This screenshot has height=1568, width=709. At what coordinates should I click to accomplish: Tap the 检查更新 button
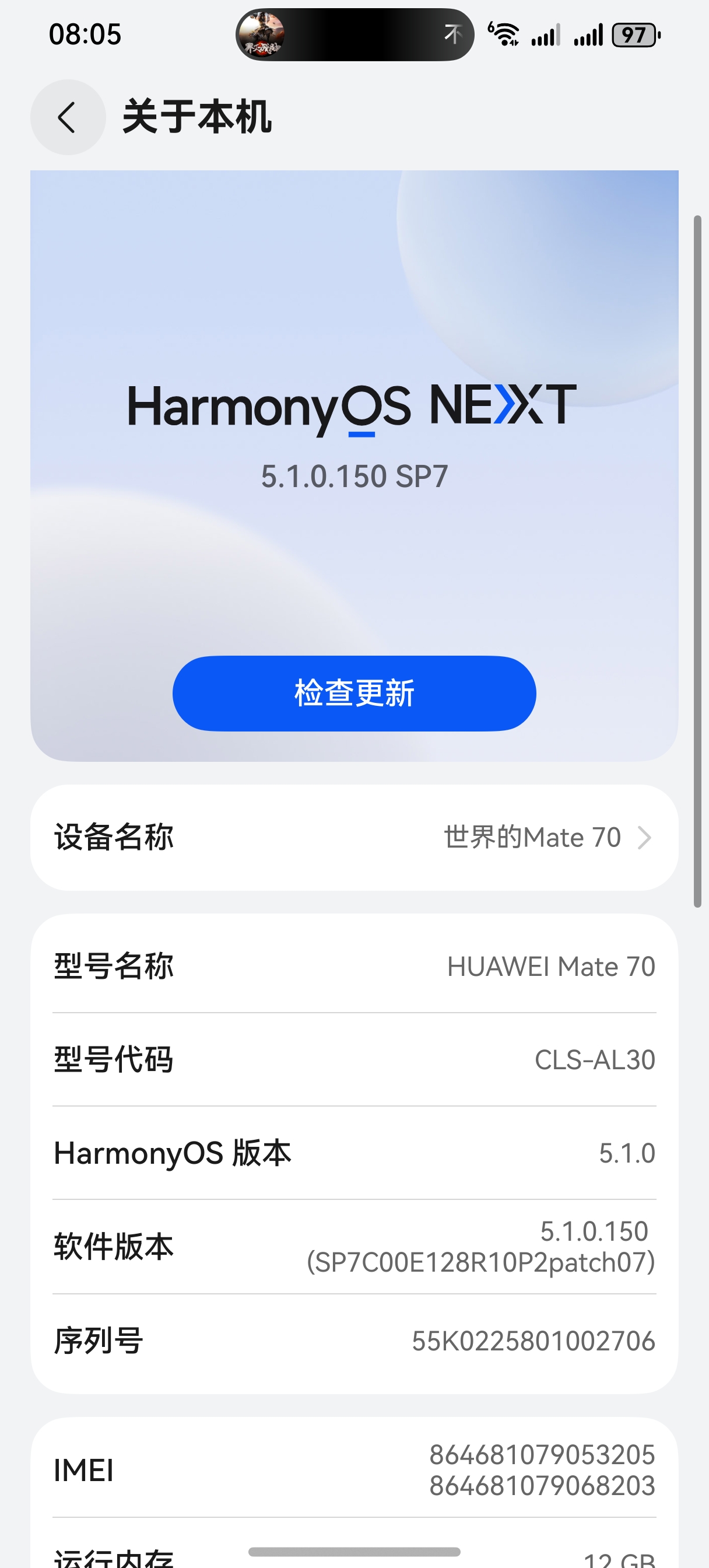tap(354, 692)
